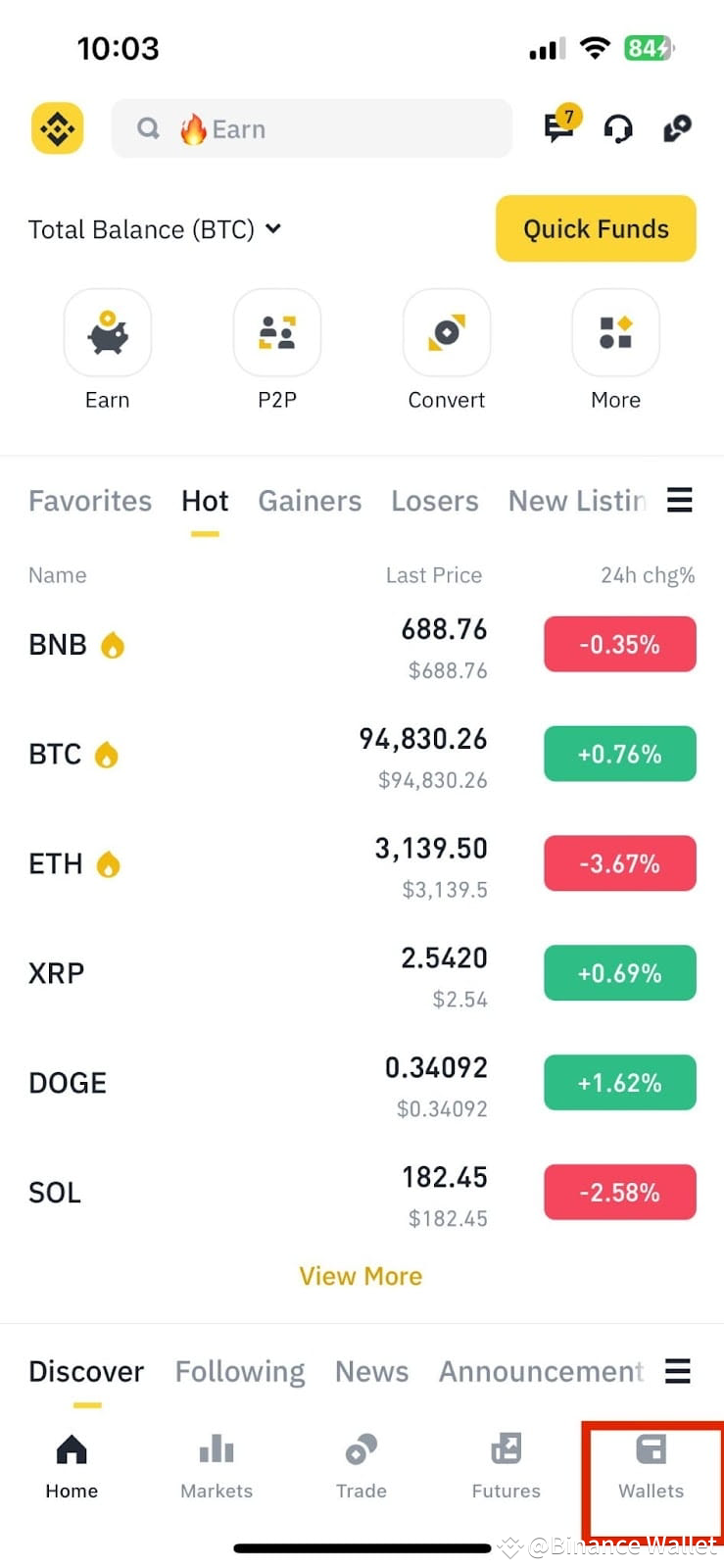The image size is (724, 1568).
Task: Open the chat messages with 7 notifications
Action: coord(558,127)
